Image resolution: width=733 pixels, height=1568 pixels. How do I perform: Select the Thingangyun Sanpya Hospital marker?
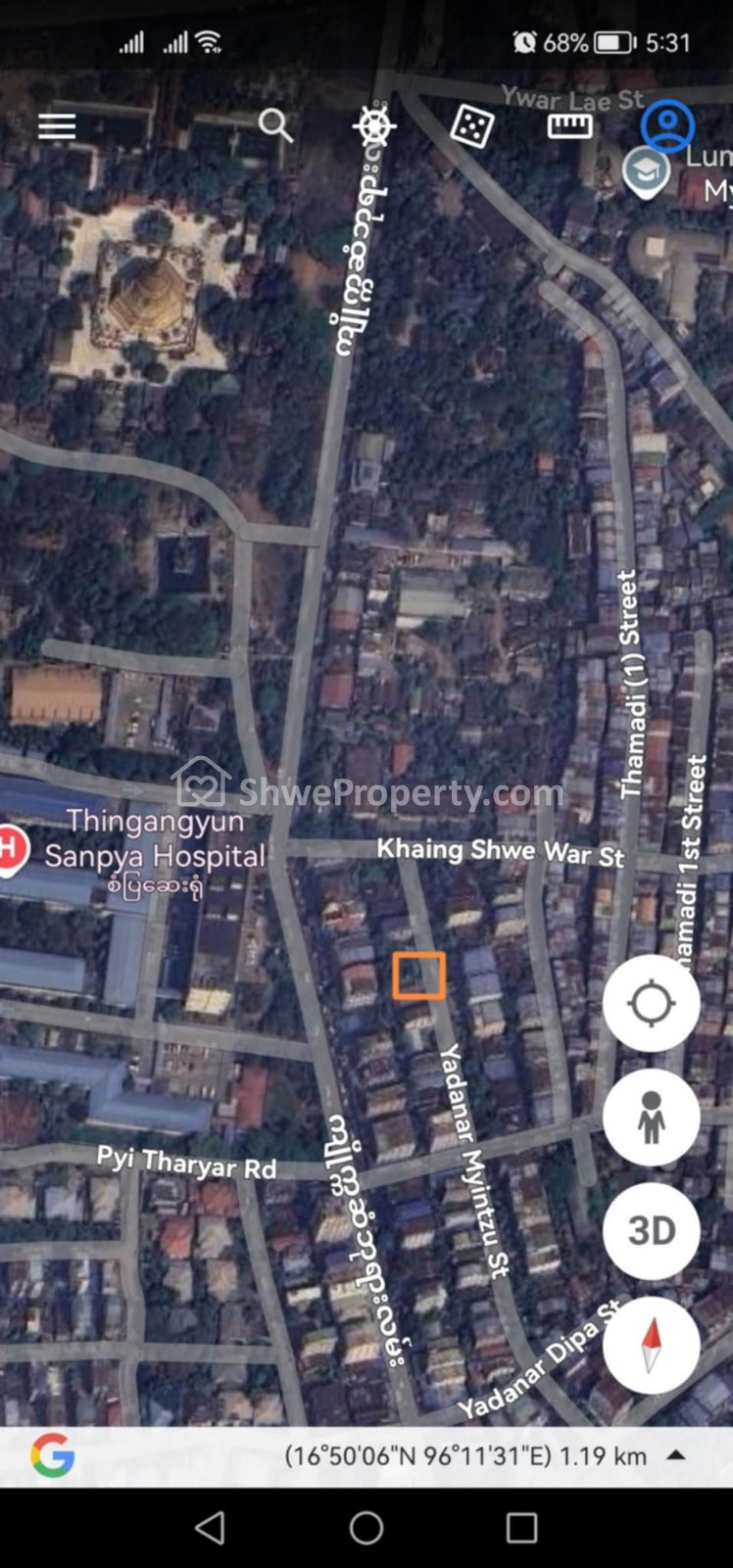[10, 849]
